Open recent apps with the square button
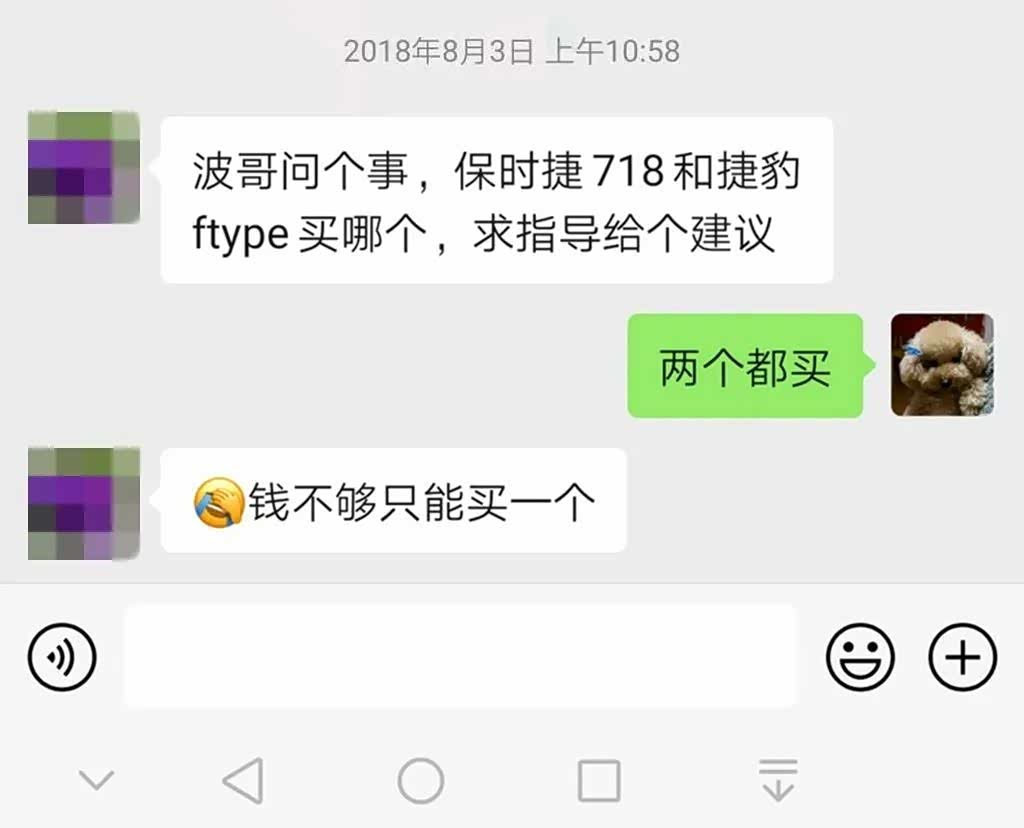 (599, 780)
